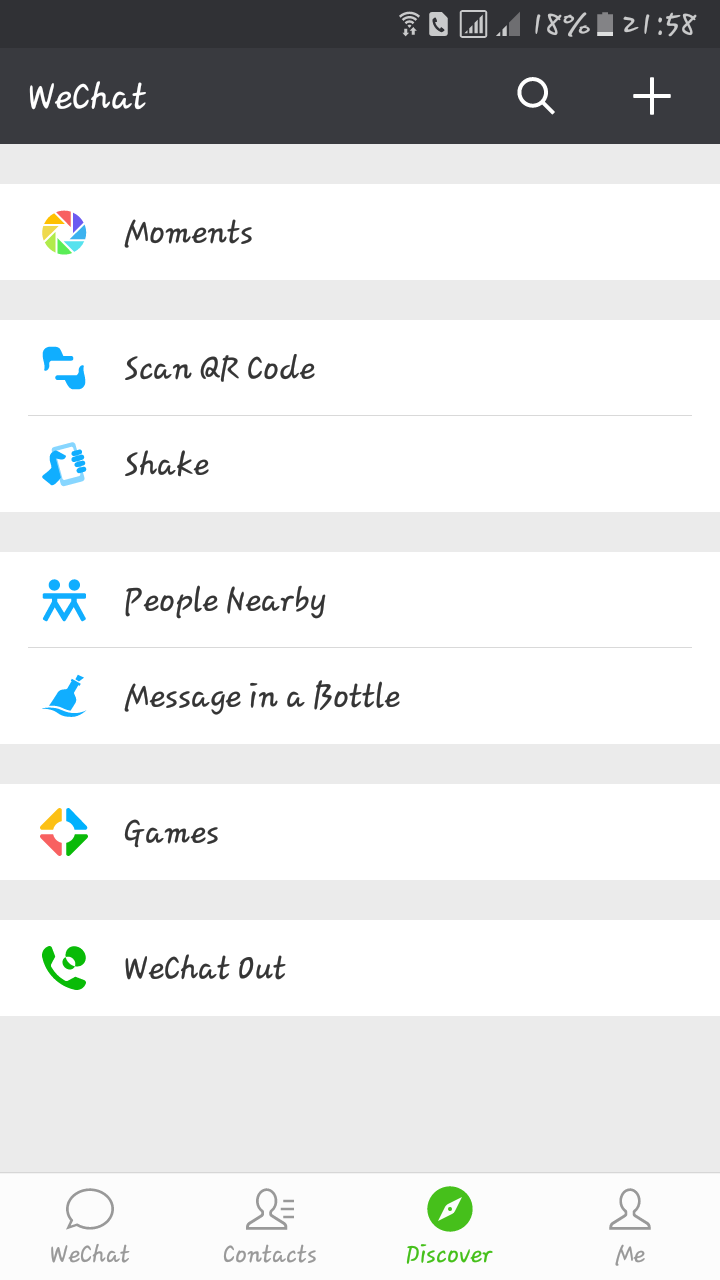
Task: Open Moments
Action: (360, 232)
